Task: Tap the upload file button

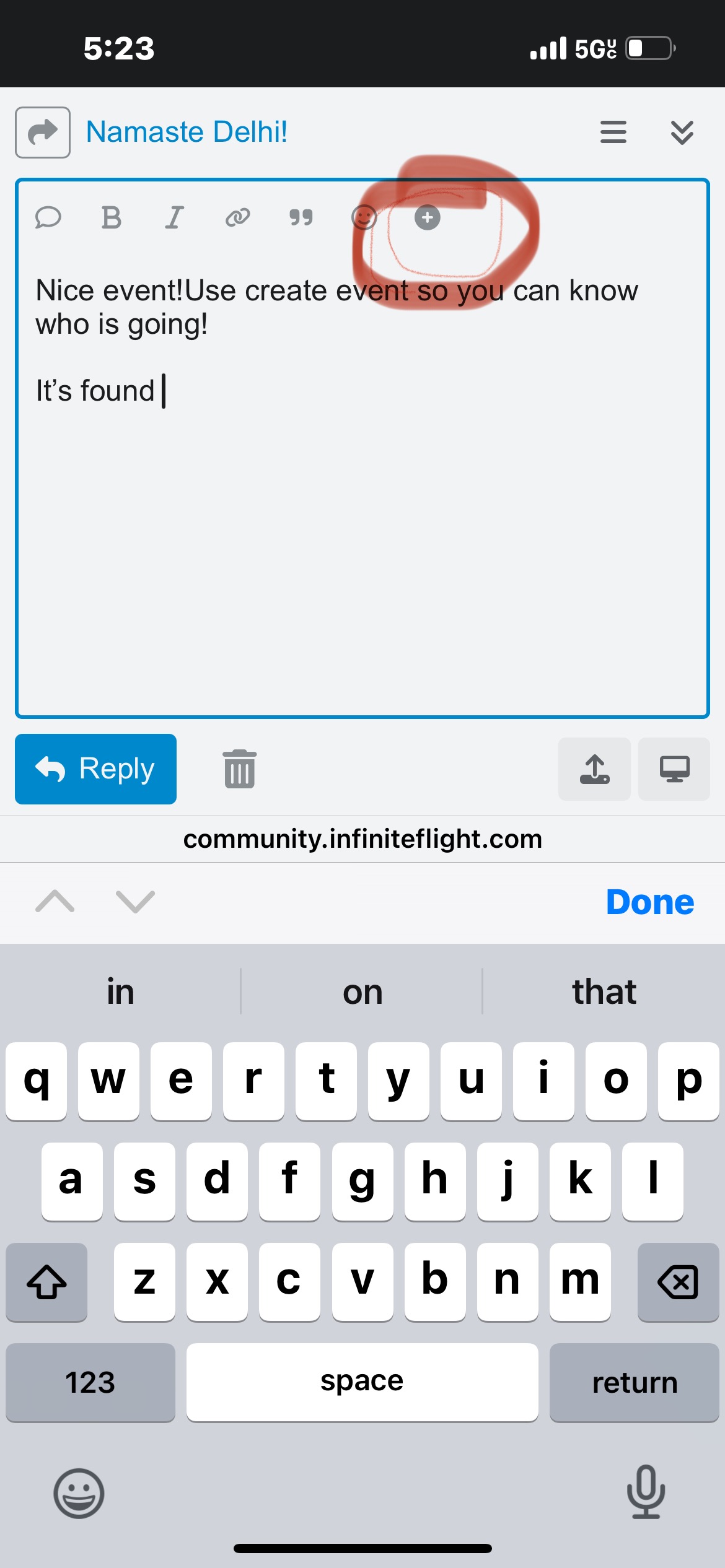Action: [x=594, y=769]
